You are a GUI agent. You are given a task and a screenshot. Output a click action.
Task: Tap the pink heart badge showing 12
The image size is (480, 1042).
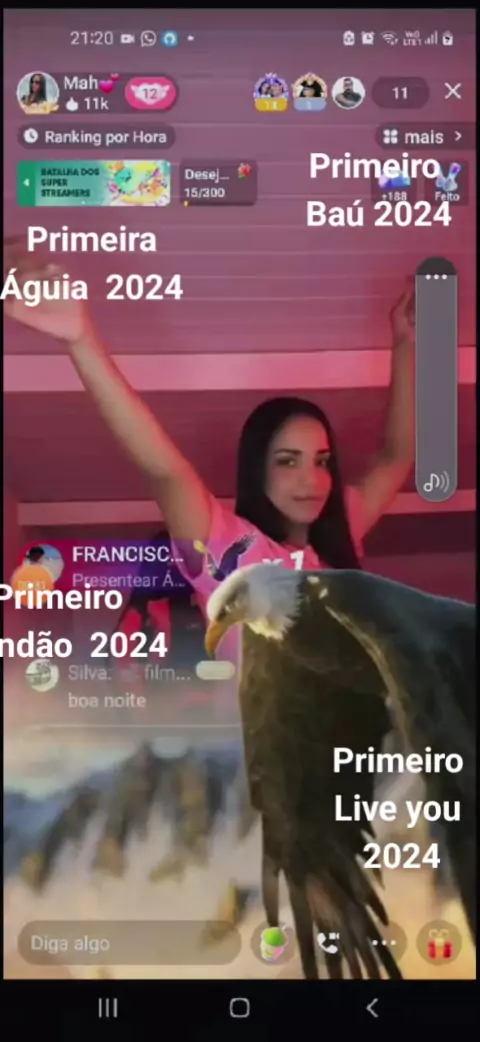pyautogui.click(x=150, y=93)
